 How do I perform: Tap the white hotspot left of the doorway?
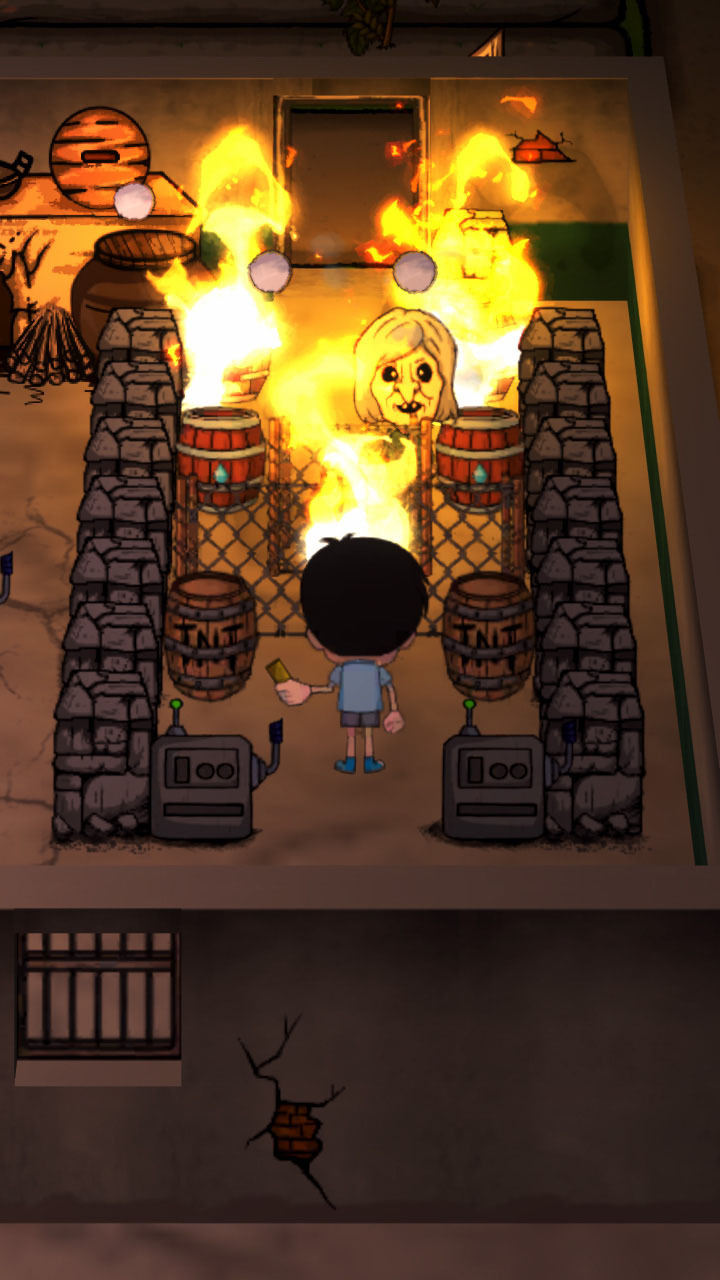(x=270, y=270)
